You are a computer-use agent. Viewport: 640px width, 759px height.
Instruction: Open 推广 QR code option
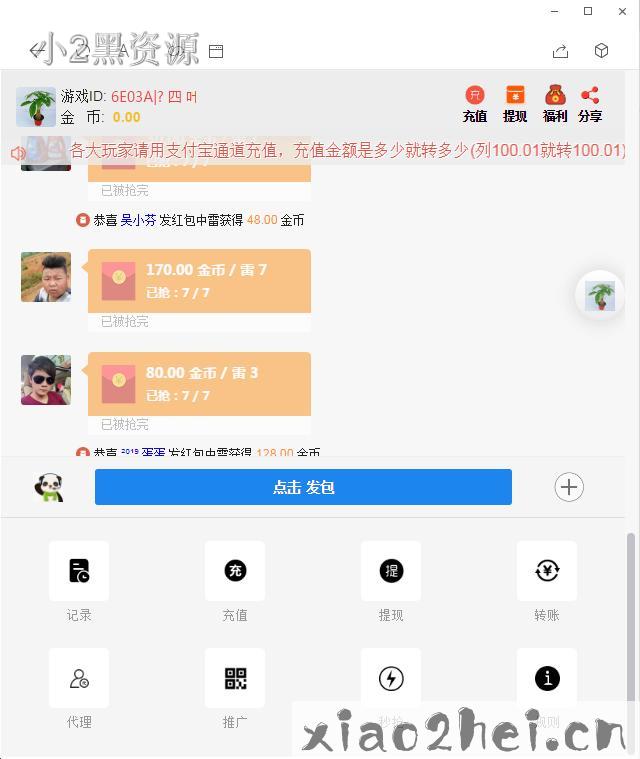coord(235,679)
